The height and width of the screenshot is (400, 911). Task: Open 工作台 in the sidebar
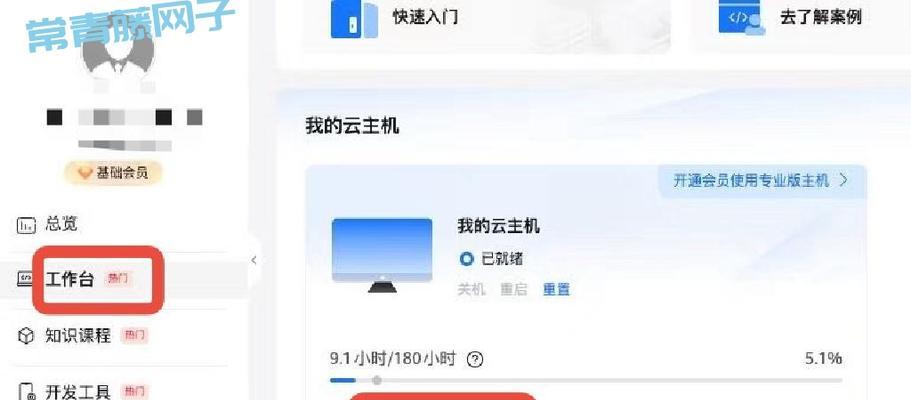70,279
